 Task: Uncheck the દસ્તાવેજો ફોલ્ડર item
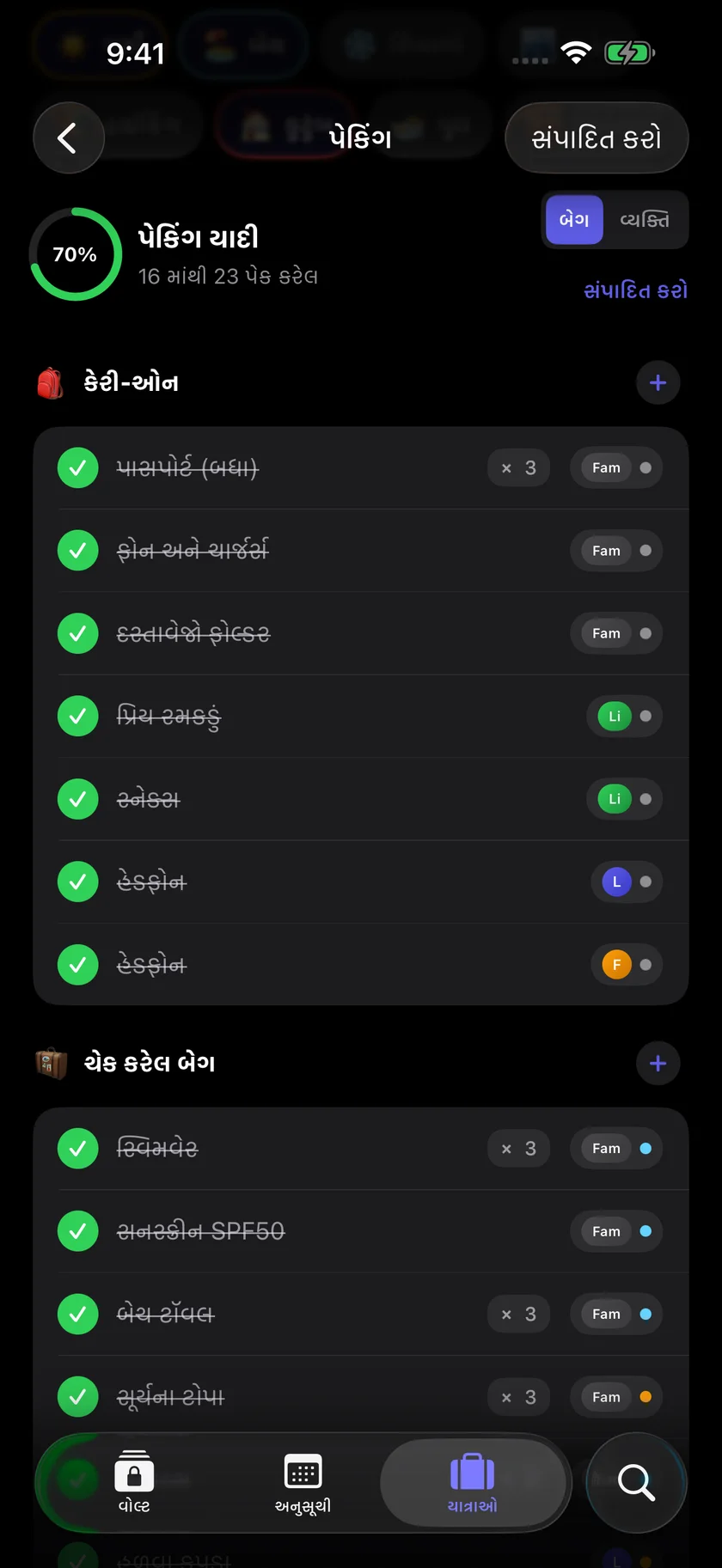[78, 633]
